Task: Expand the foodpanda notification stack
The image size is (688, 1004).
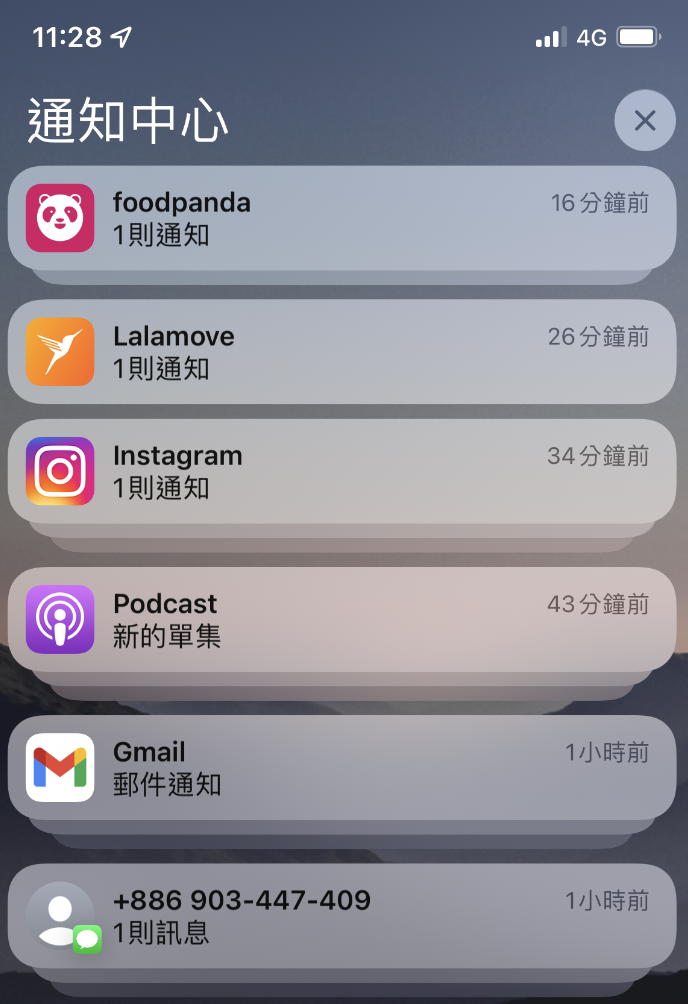Action: click(x=342, y=219)
